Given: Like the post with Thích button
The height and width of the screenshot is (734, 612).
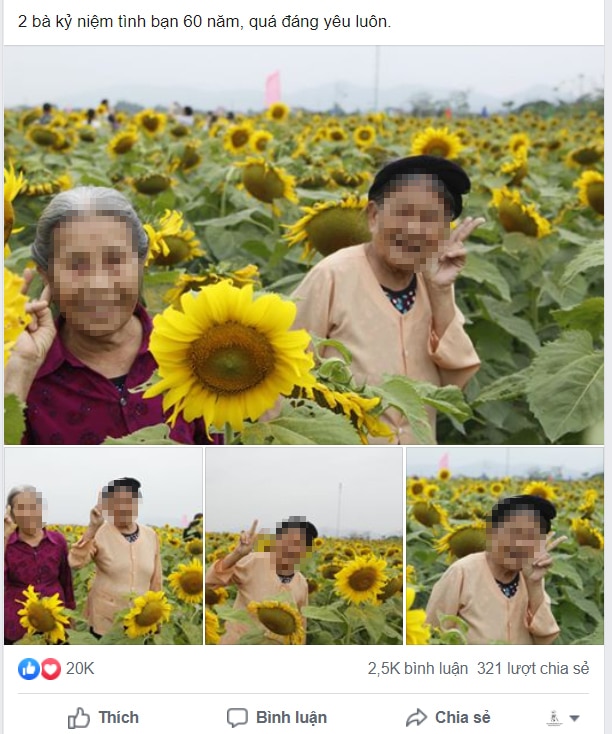Looking at the screenshot, I should click(103, 717).
